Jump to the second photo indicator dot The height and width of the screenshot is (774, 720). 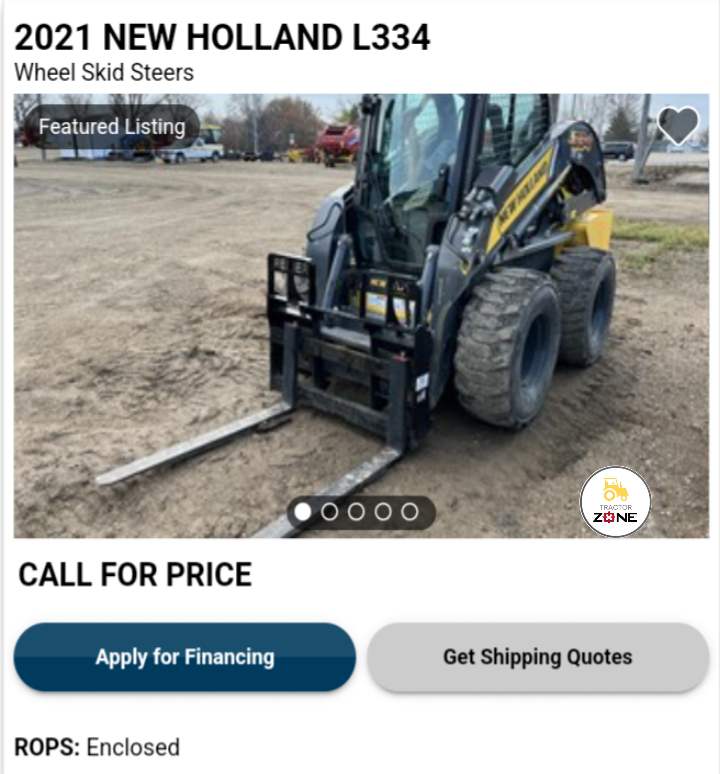click(329, 512)
